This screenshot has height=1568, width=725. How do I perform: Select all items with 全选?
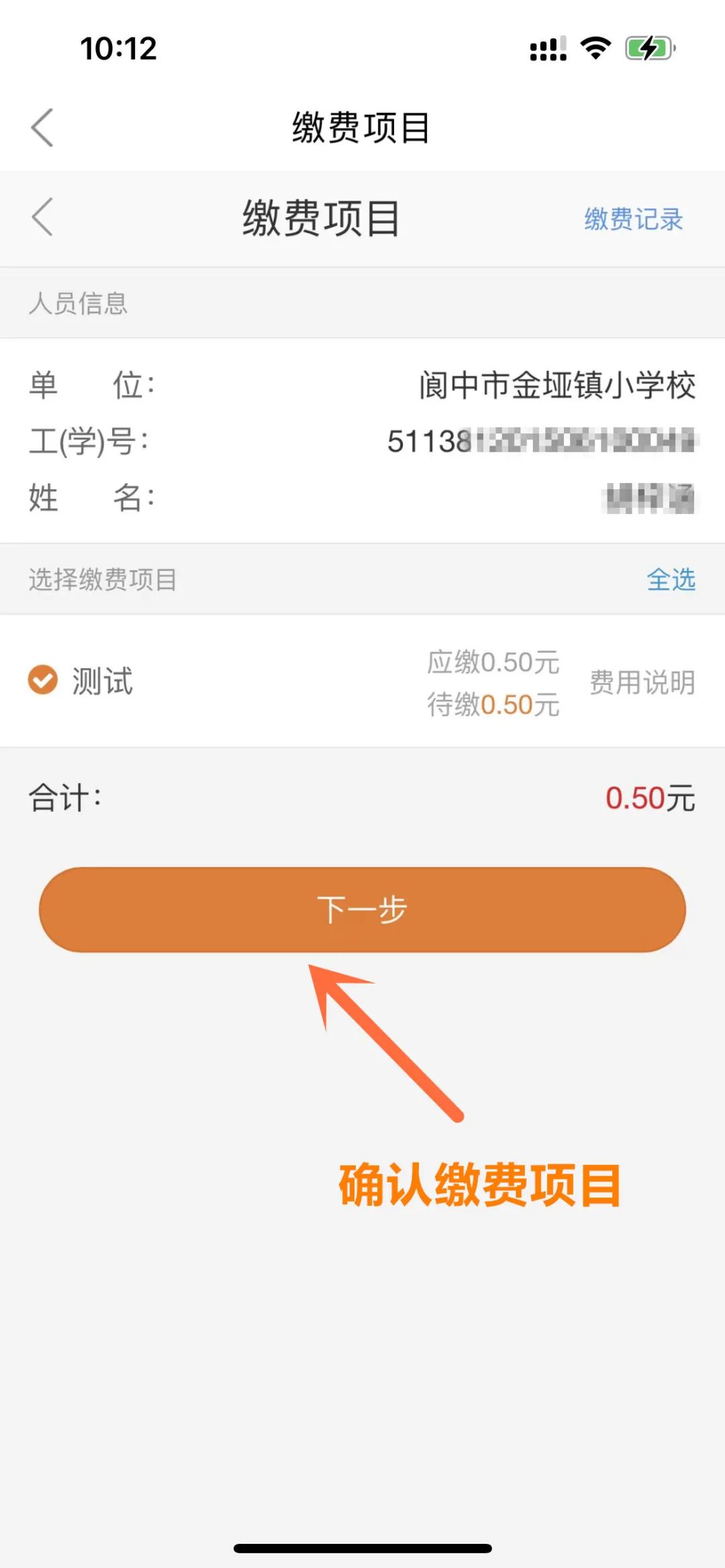pos(670,580)
